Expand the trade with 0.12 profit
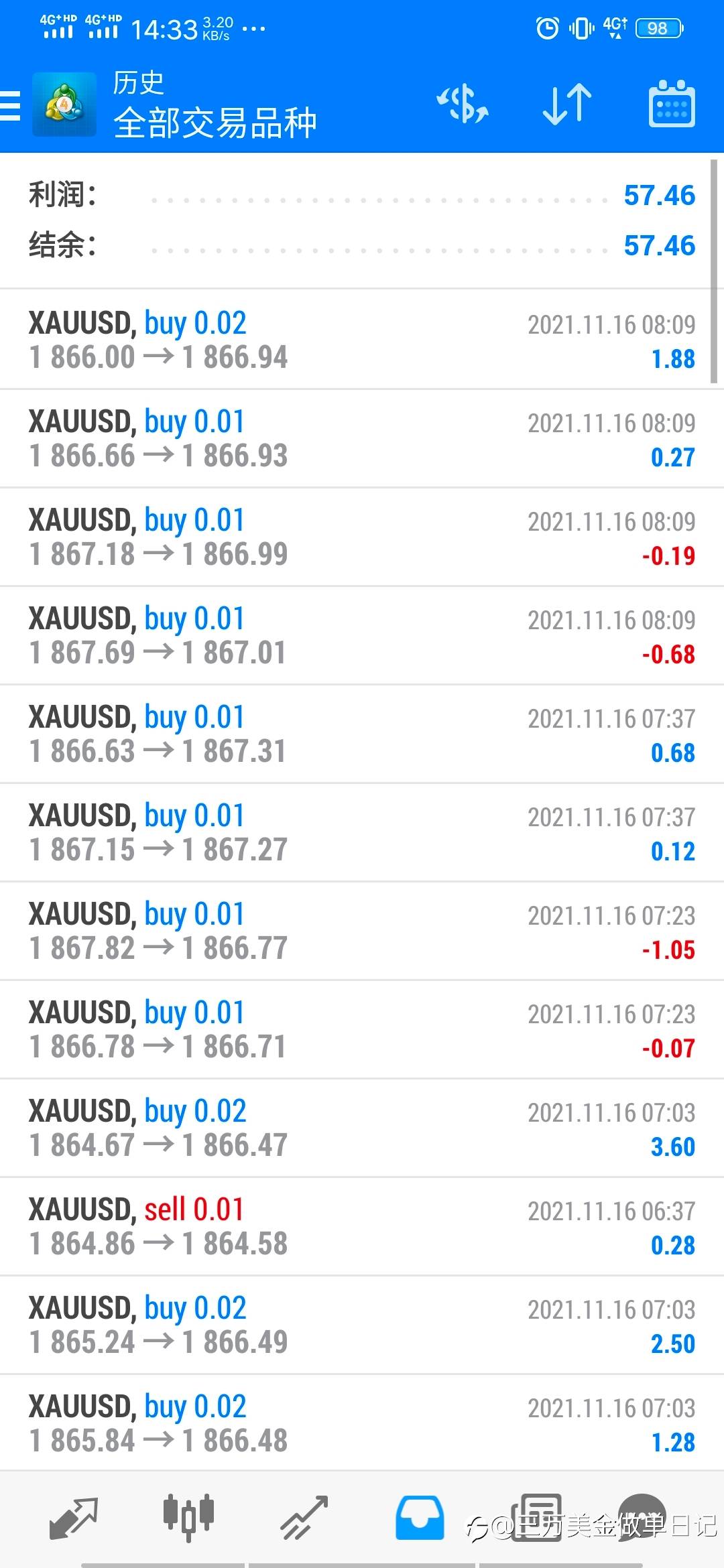The height and width of the screenshot is (1568, 724). [362, 832]
